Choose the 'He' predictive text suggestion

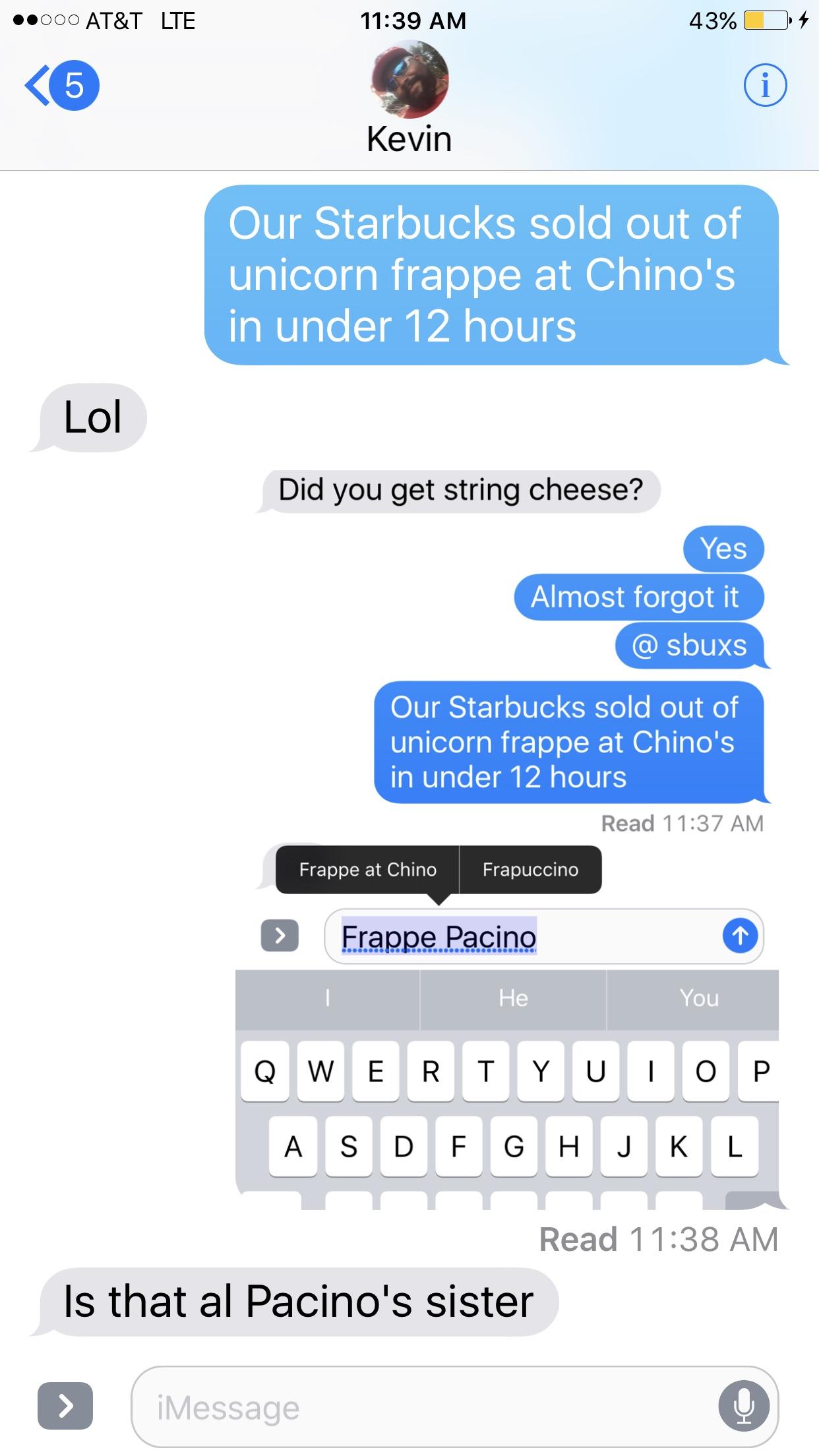513,998
